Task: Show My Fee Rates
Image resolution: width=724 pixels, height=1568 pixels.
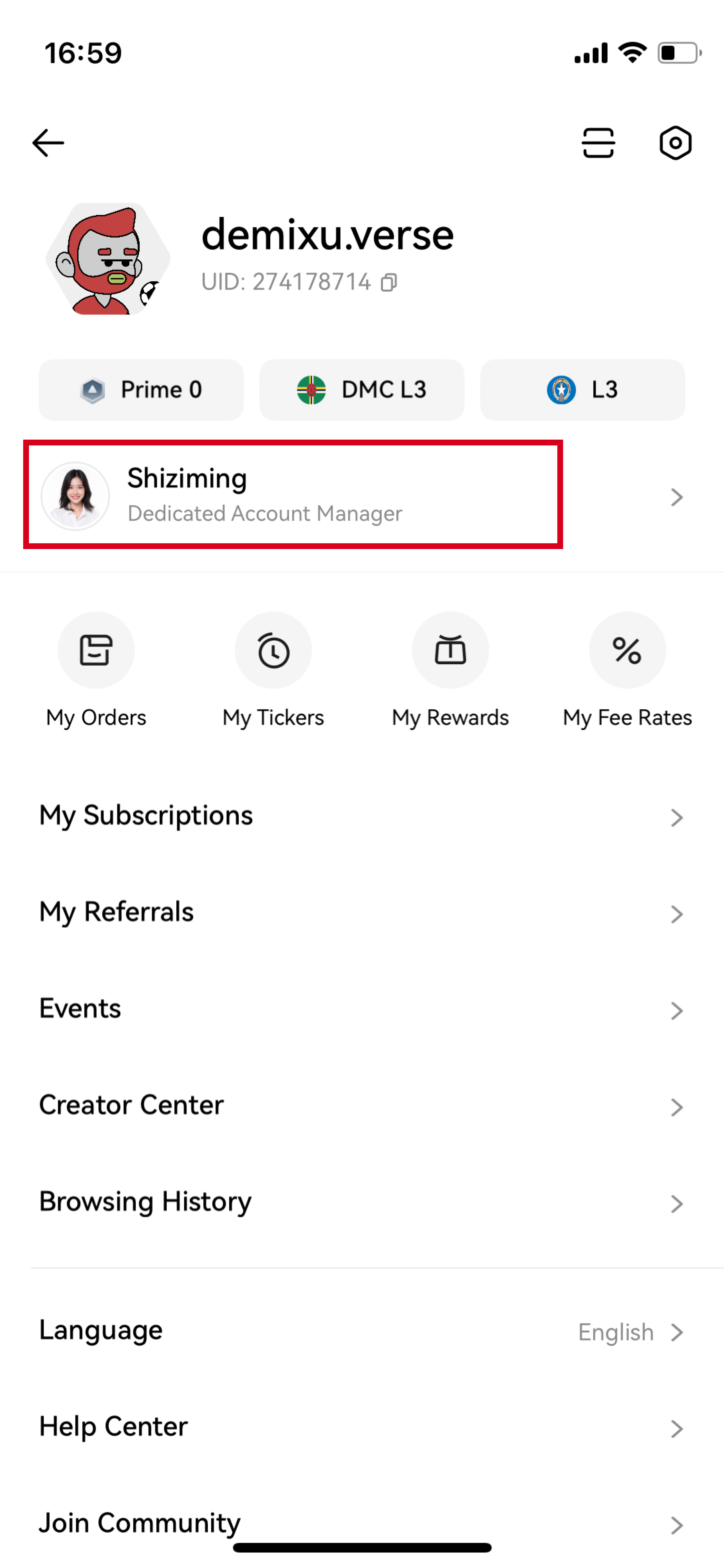Action: [x=627, y=669]
